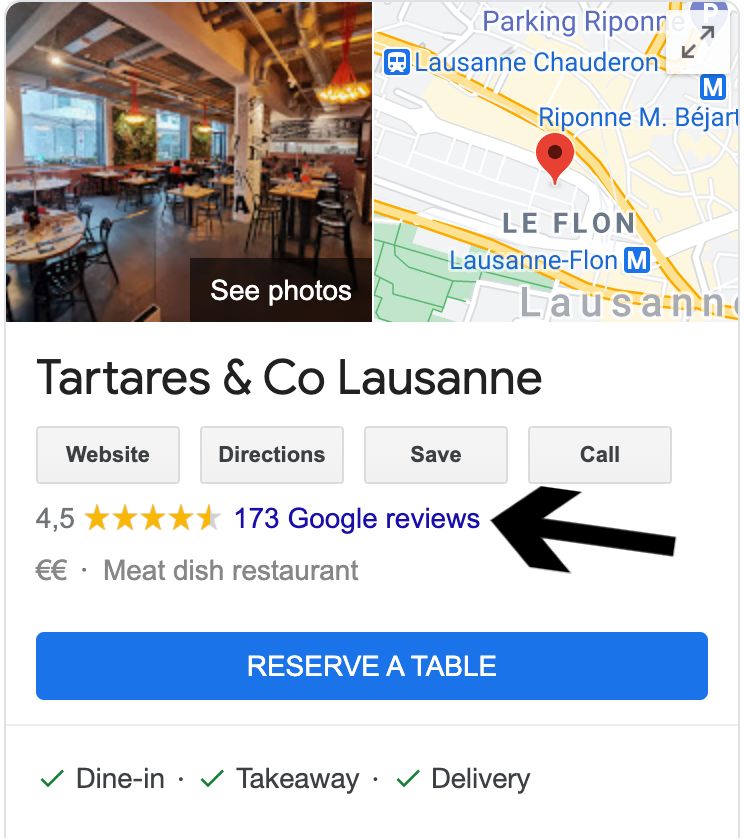Call the restaurant
This screenshot has width=744, height=838.
click(600, 455)
